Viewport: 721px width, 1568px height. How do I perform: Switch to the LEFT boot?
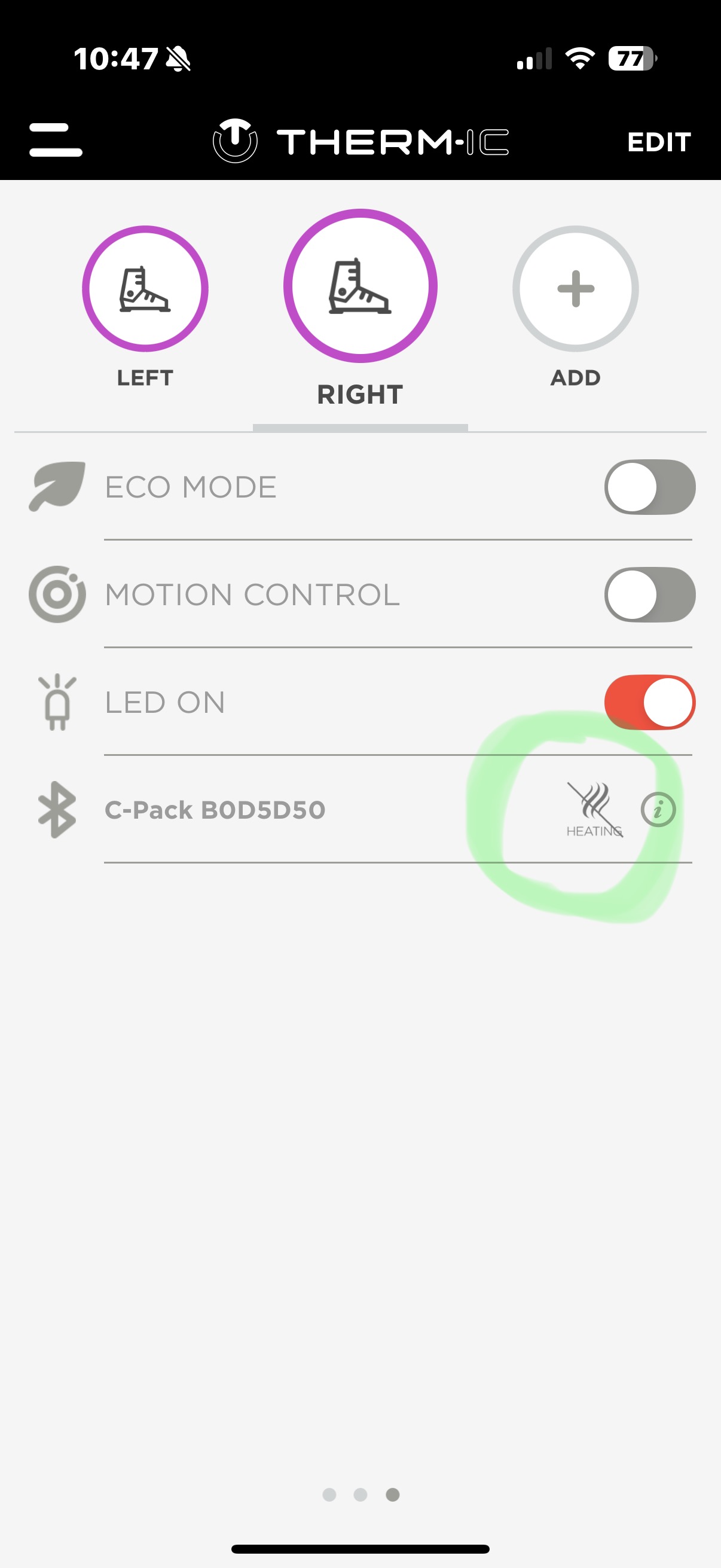(x=145, y=289)
